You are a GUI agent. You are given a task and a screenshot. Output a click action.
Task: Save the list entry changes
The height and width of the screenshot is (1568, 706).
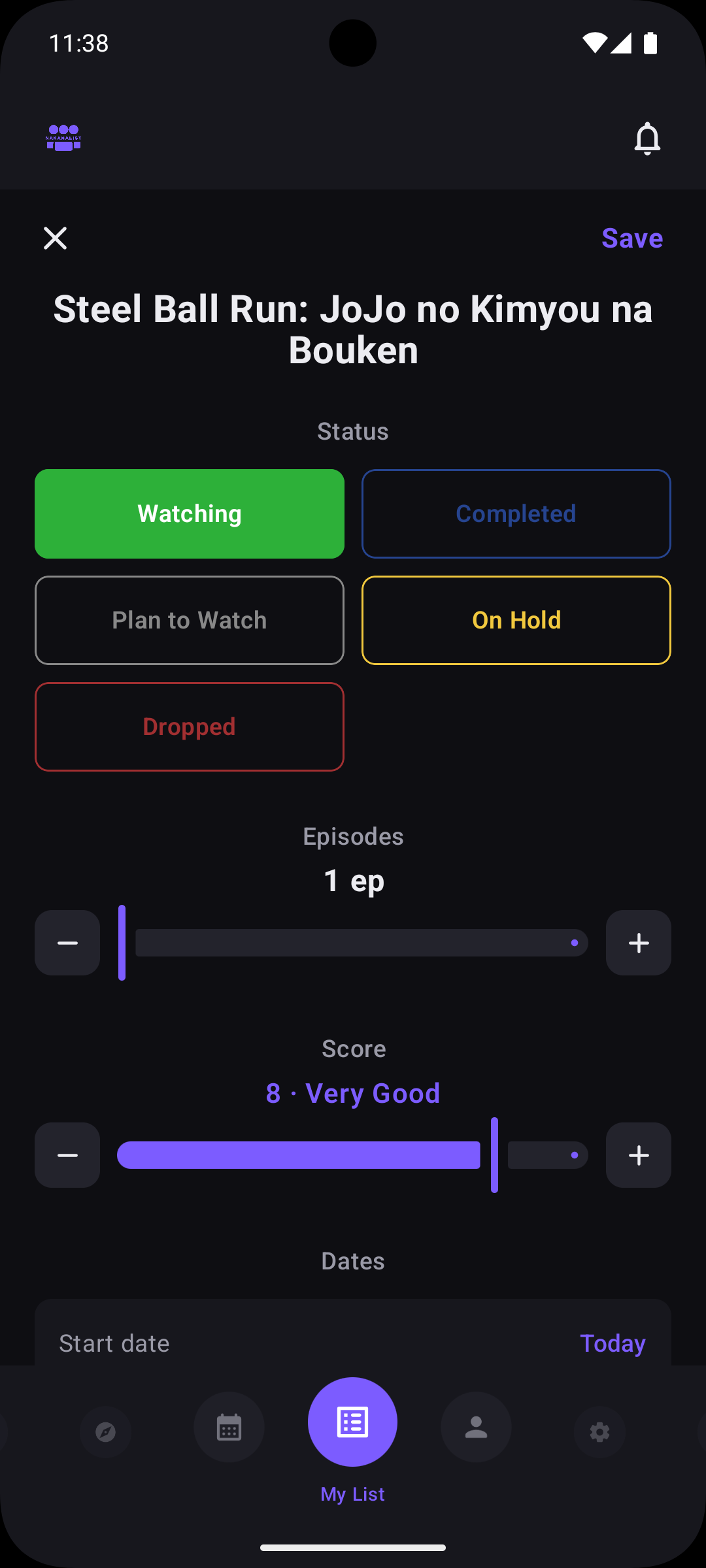pos(632,238)
